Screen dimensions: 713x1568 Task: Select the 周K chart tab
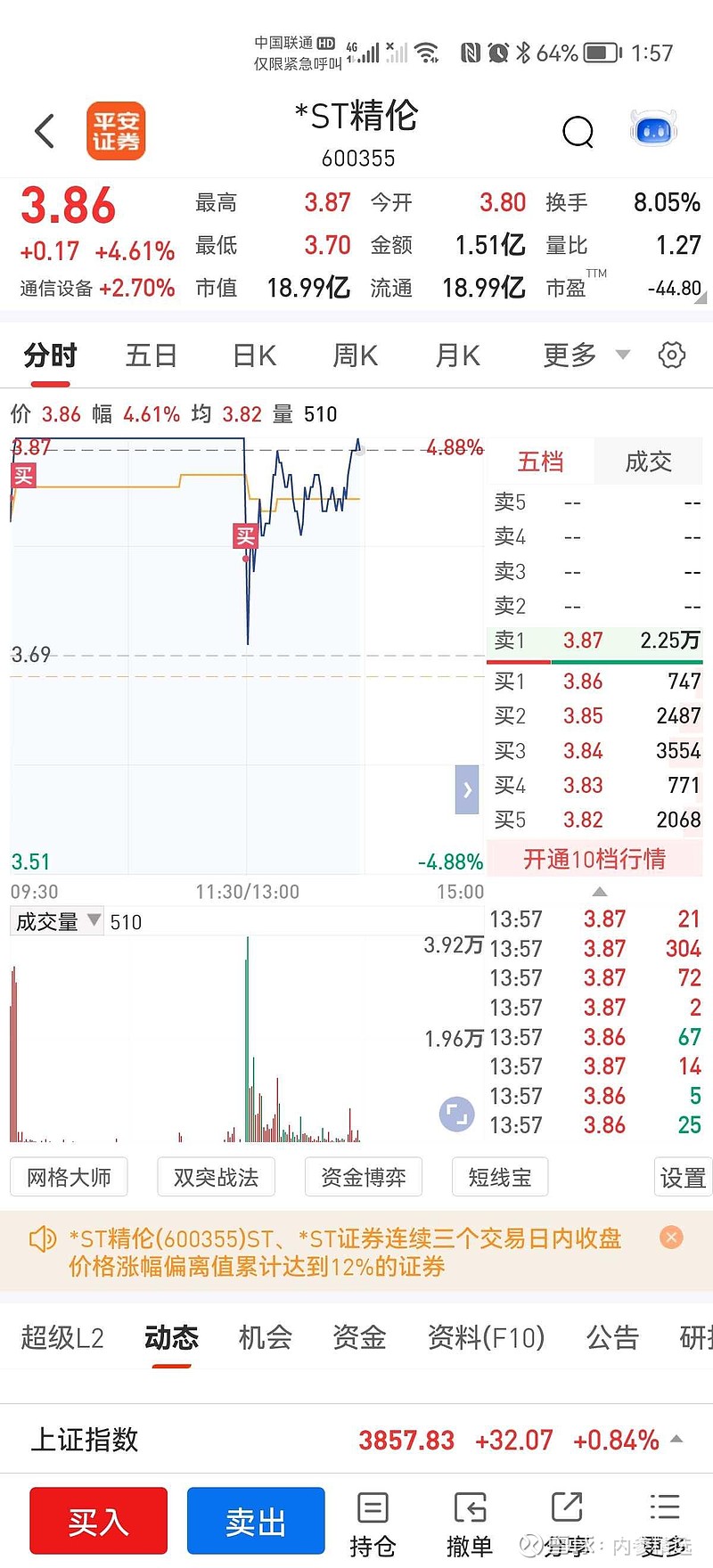pos(356,355)
